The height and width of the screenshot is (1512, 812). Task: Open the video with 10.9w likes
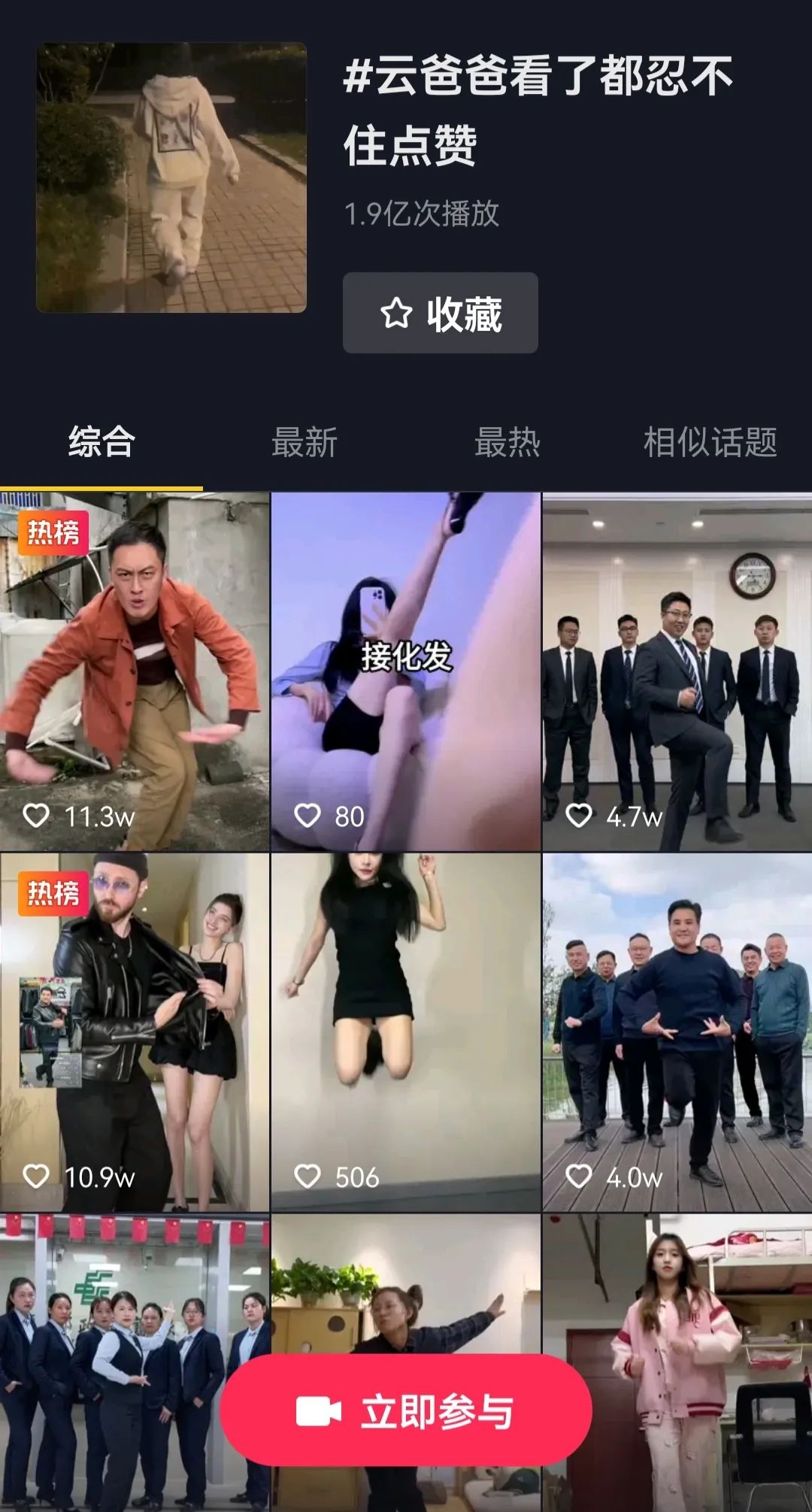point(135,1032)
